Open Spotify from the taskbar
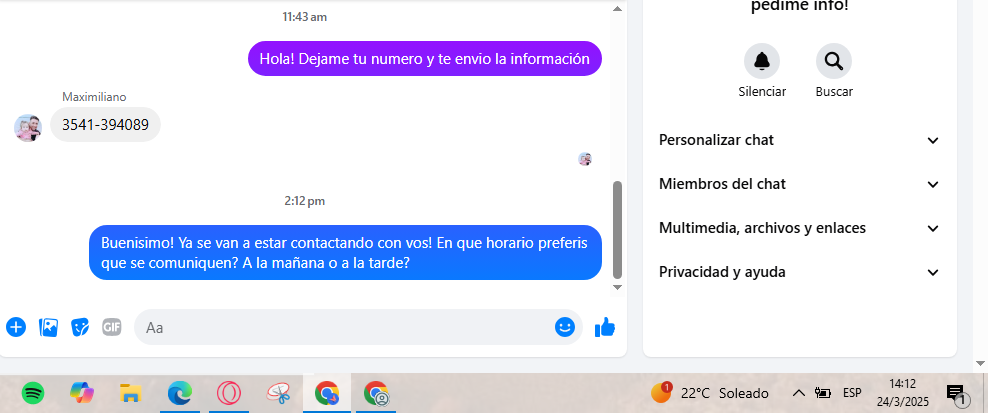Viewport: 988px width, 413px height. (33, 393)
